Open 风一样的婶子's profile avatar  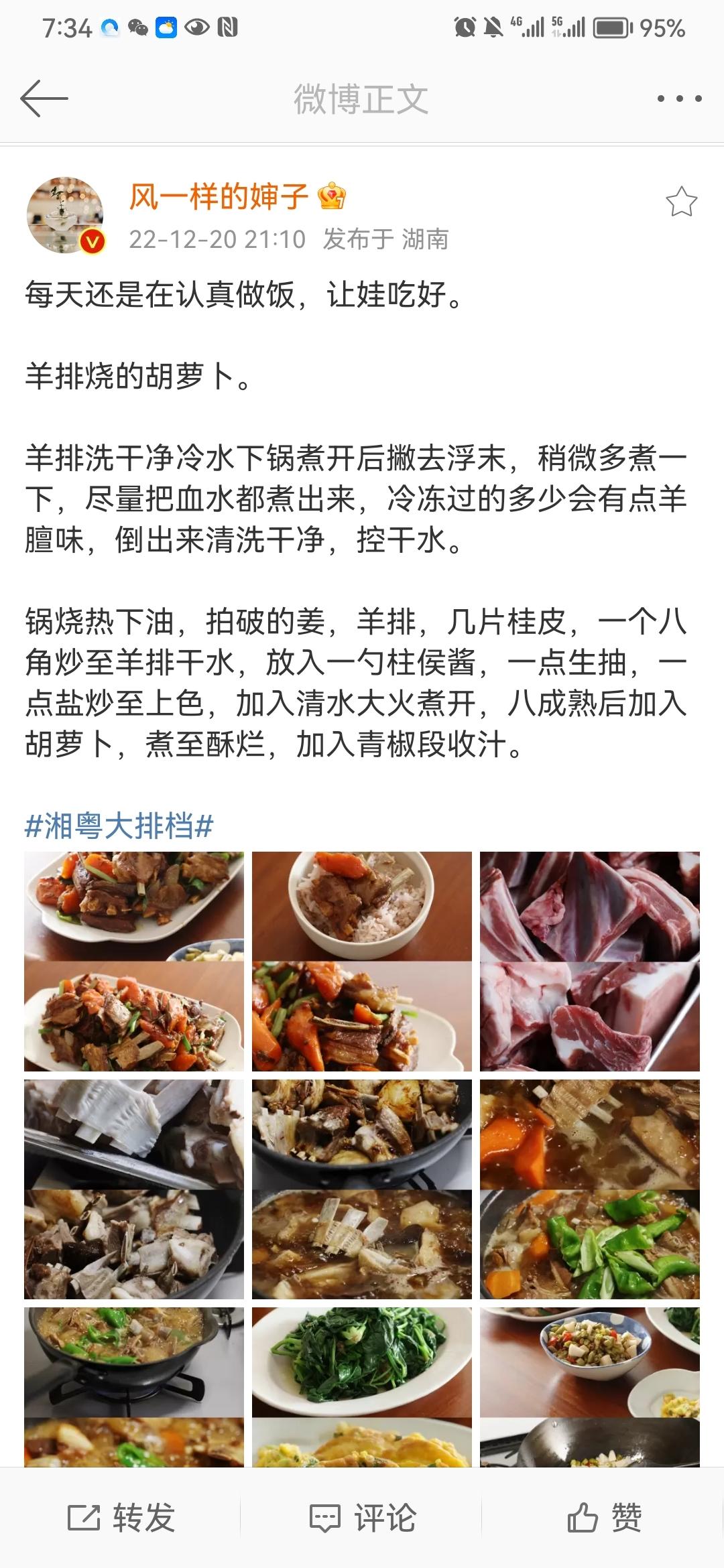tap(65, 215)
